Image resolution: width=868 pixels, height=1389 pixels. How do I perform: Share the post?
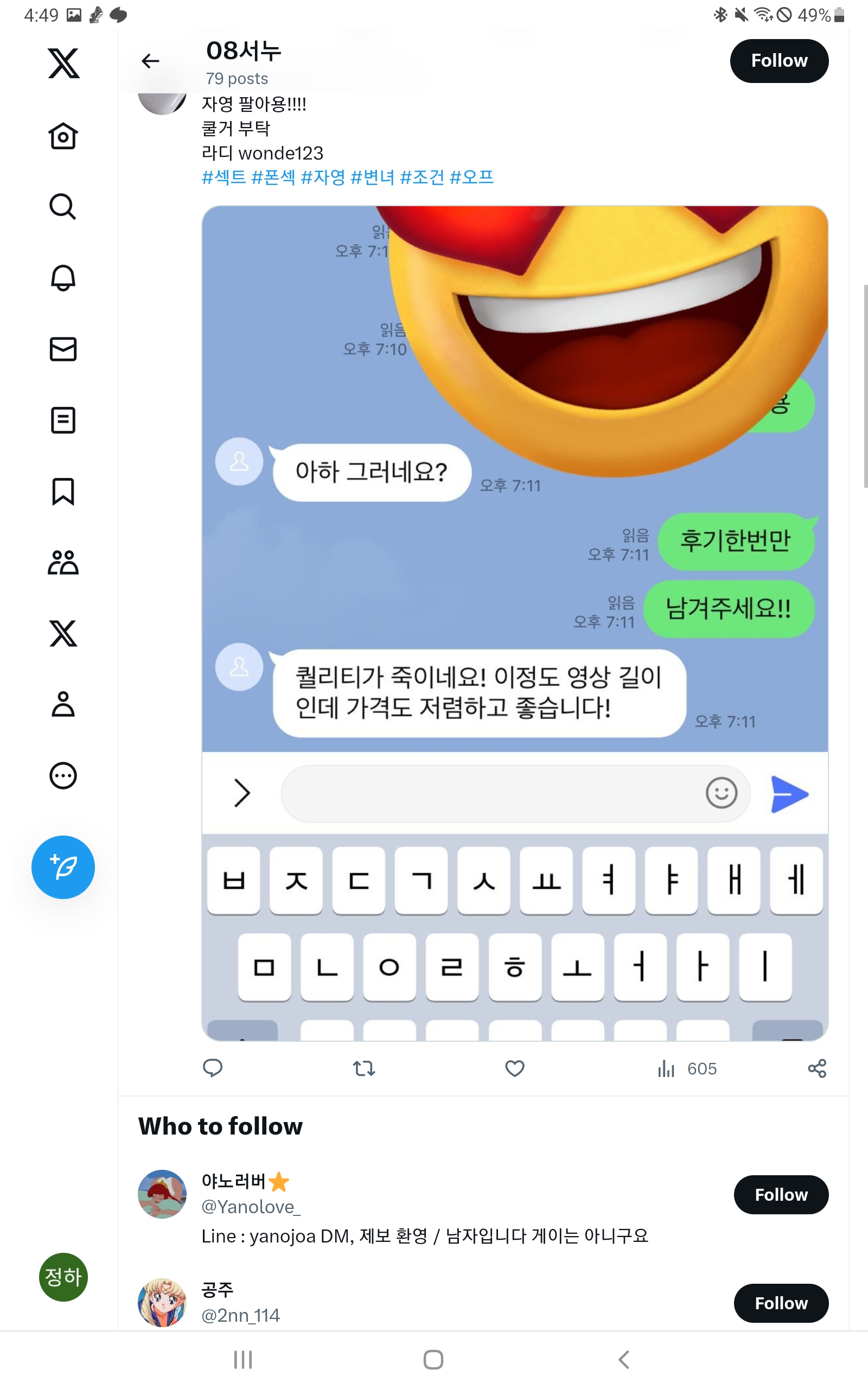[816, 1068]
